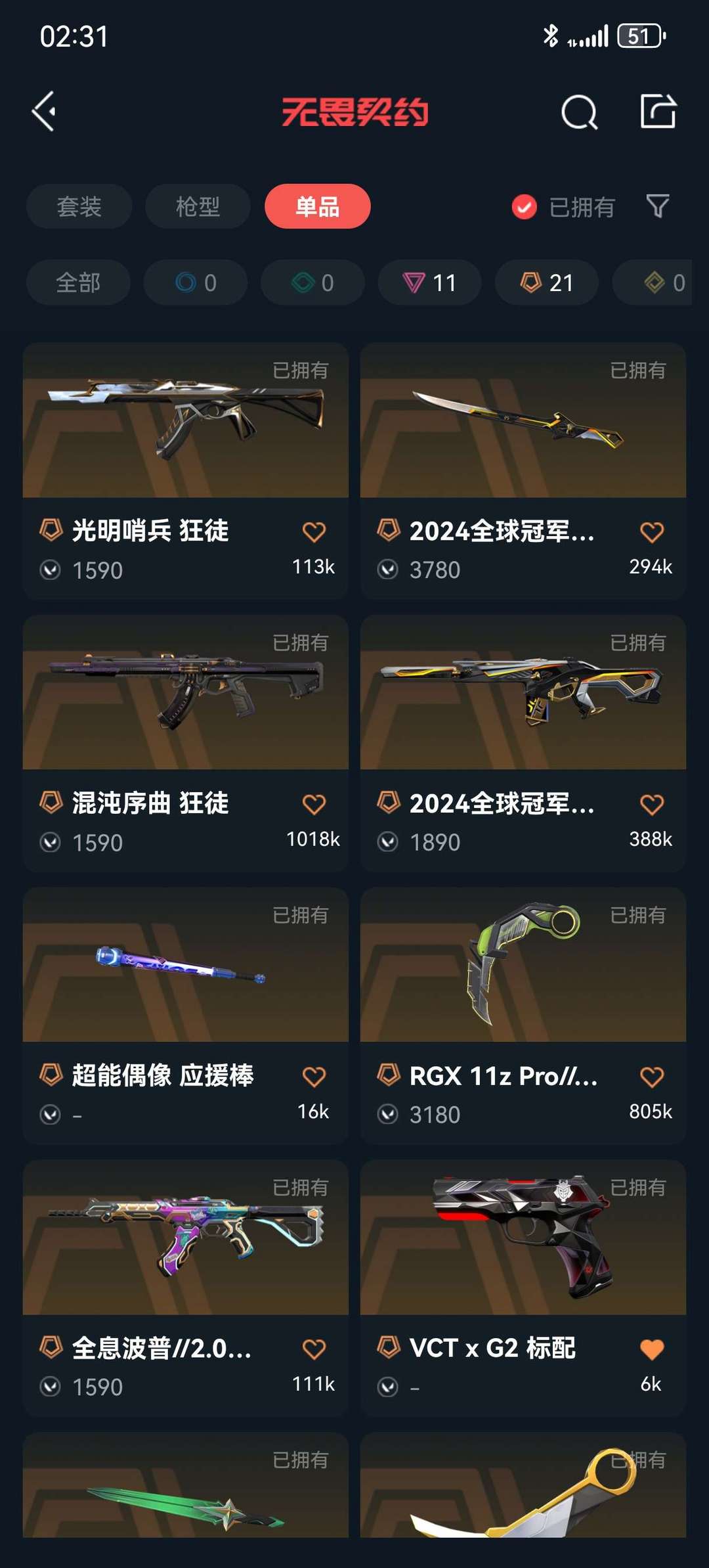Switch to the 枪型 tab

pyautogui.click(x=198, y=206)
